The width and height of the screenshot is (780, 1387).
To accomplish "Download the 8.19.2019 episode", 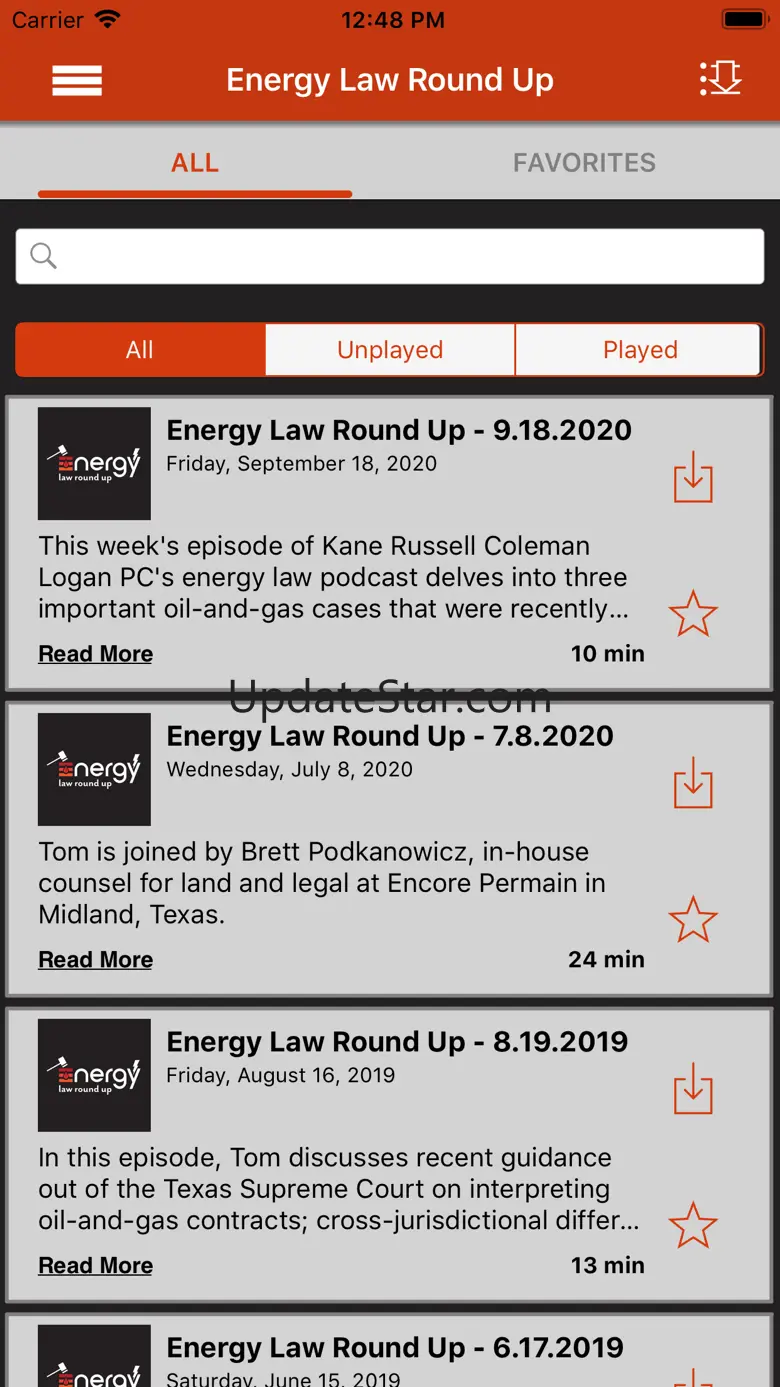I will (x=693, y=1089).
